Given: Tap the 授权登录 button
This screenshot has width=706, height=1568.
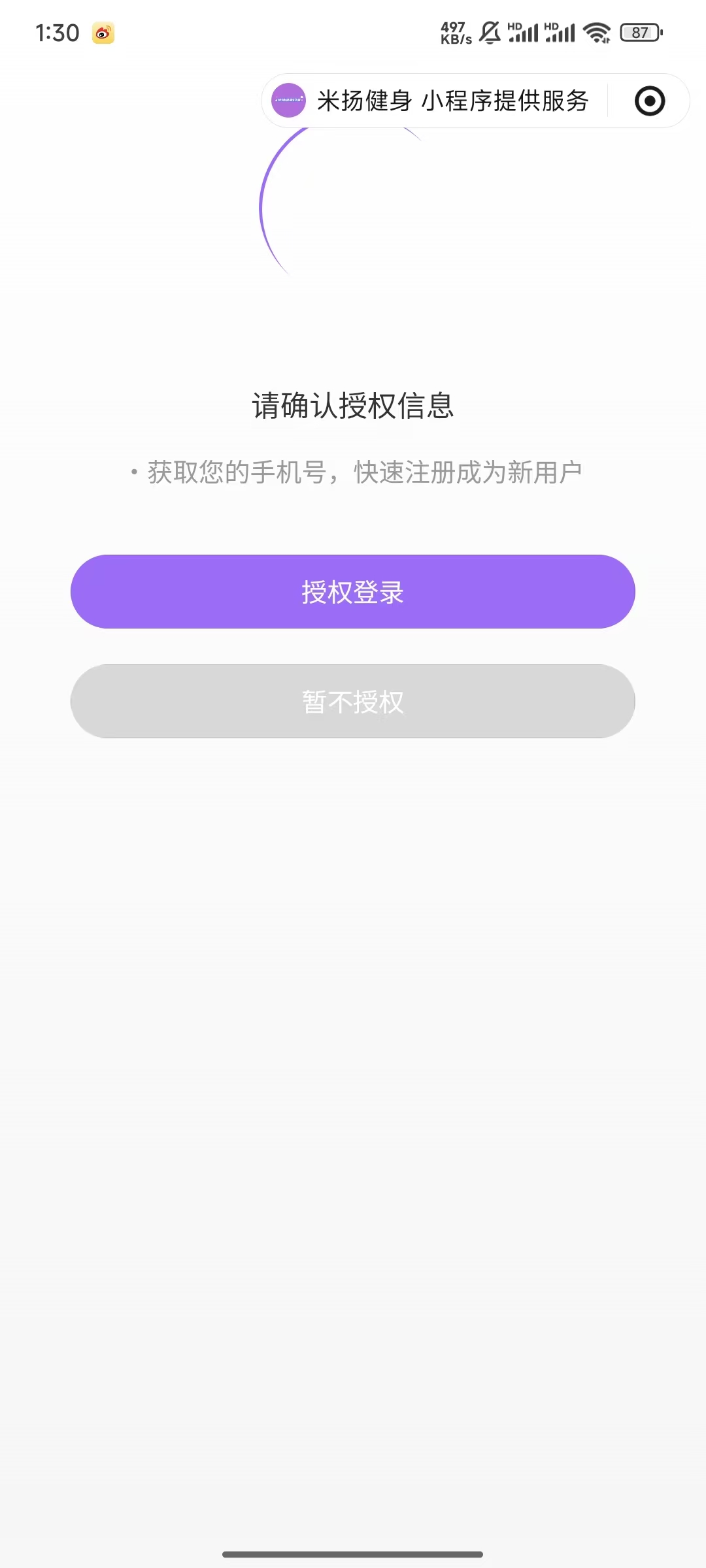Looking at the screenshot, I should pos(353,592).
